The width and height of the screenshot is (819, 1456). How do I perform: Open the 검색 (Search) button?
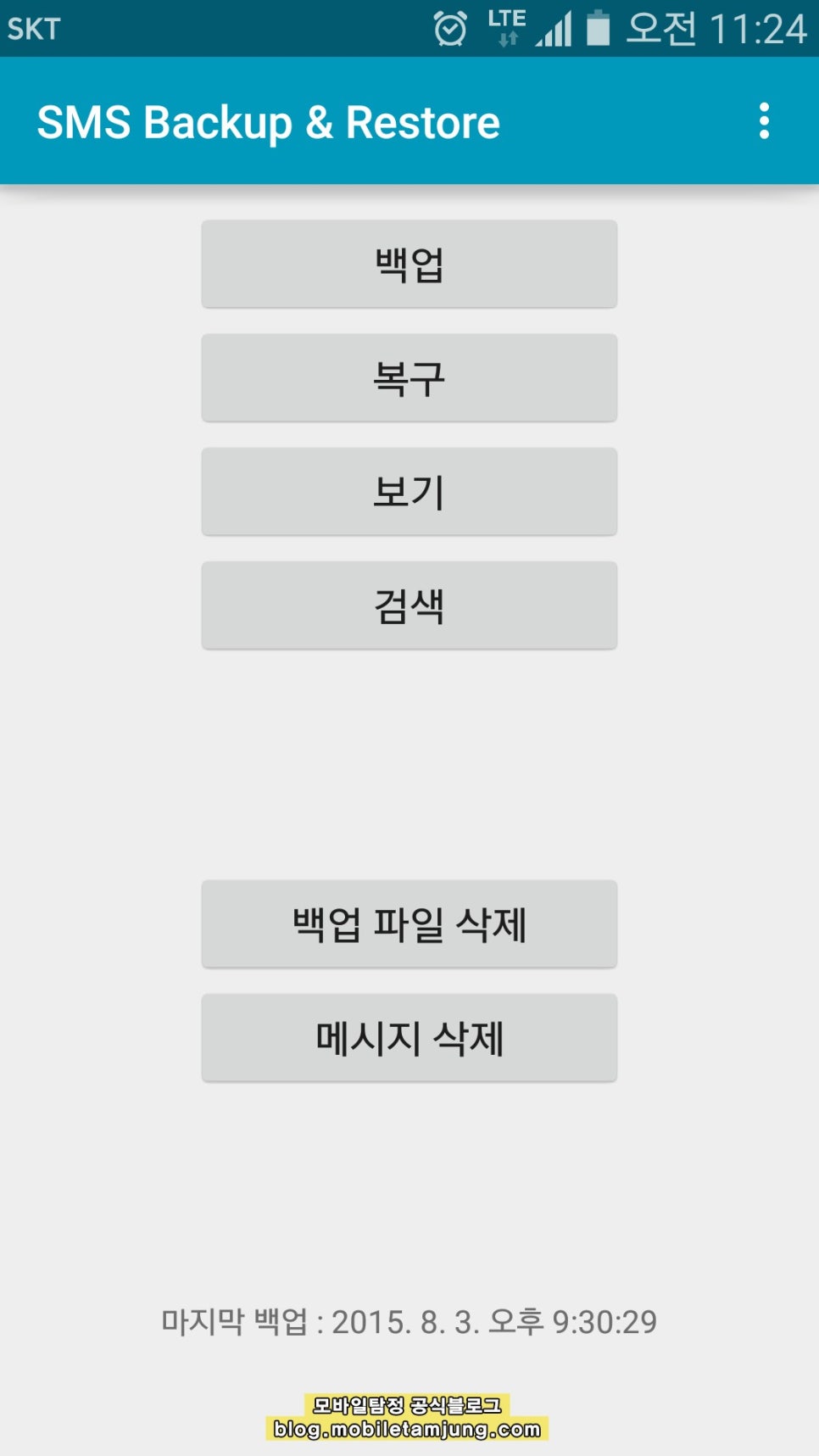click(409, 605)
